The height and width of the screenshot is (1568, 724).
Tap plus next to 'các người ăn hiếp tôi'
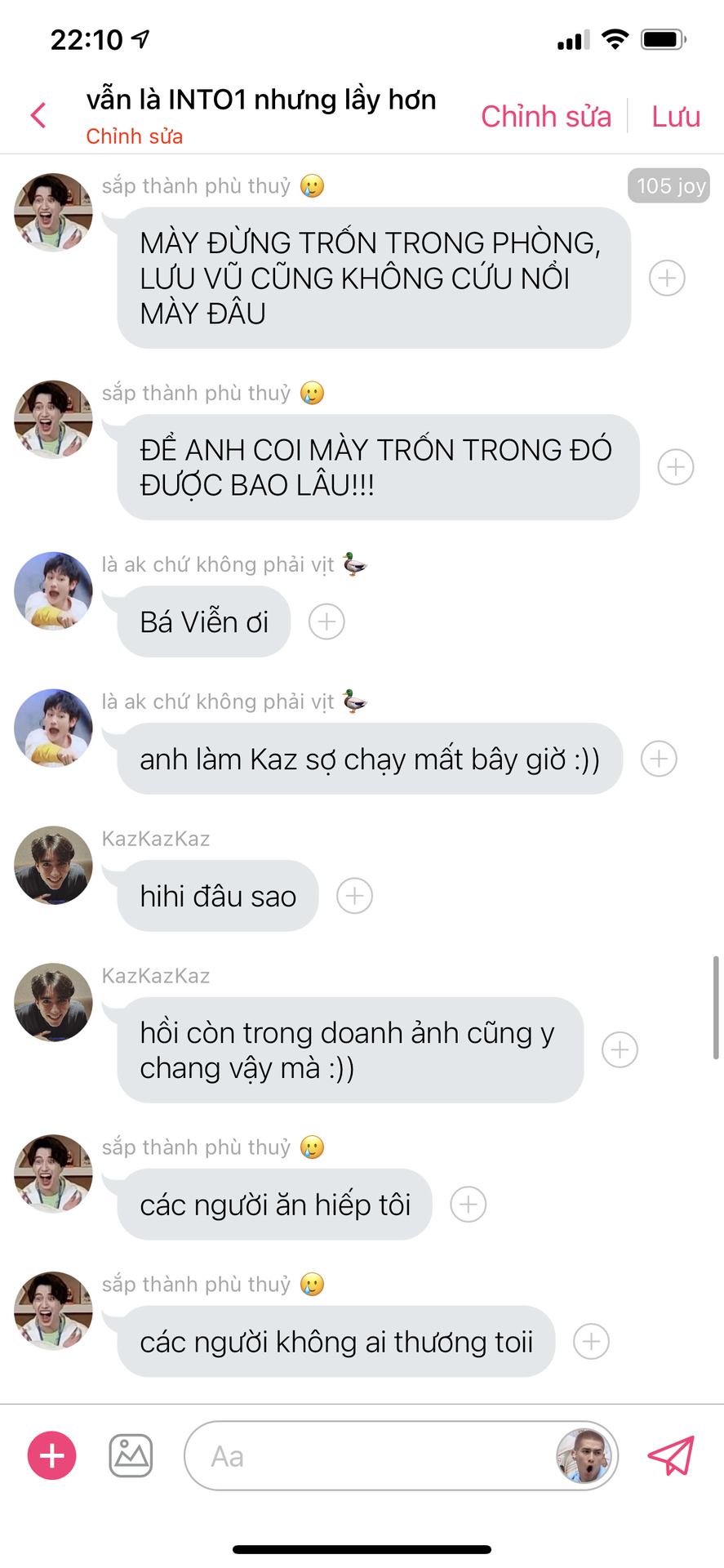click(x=469, y=1205)
